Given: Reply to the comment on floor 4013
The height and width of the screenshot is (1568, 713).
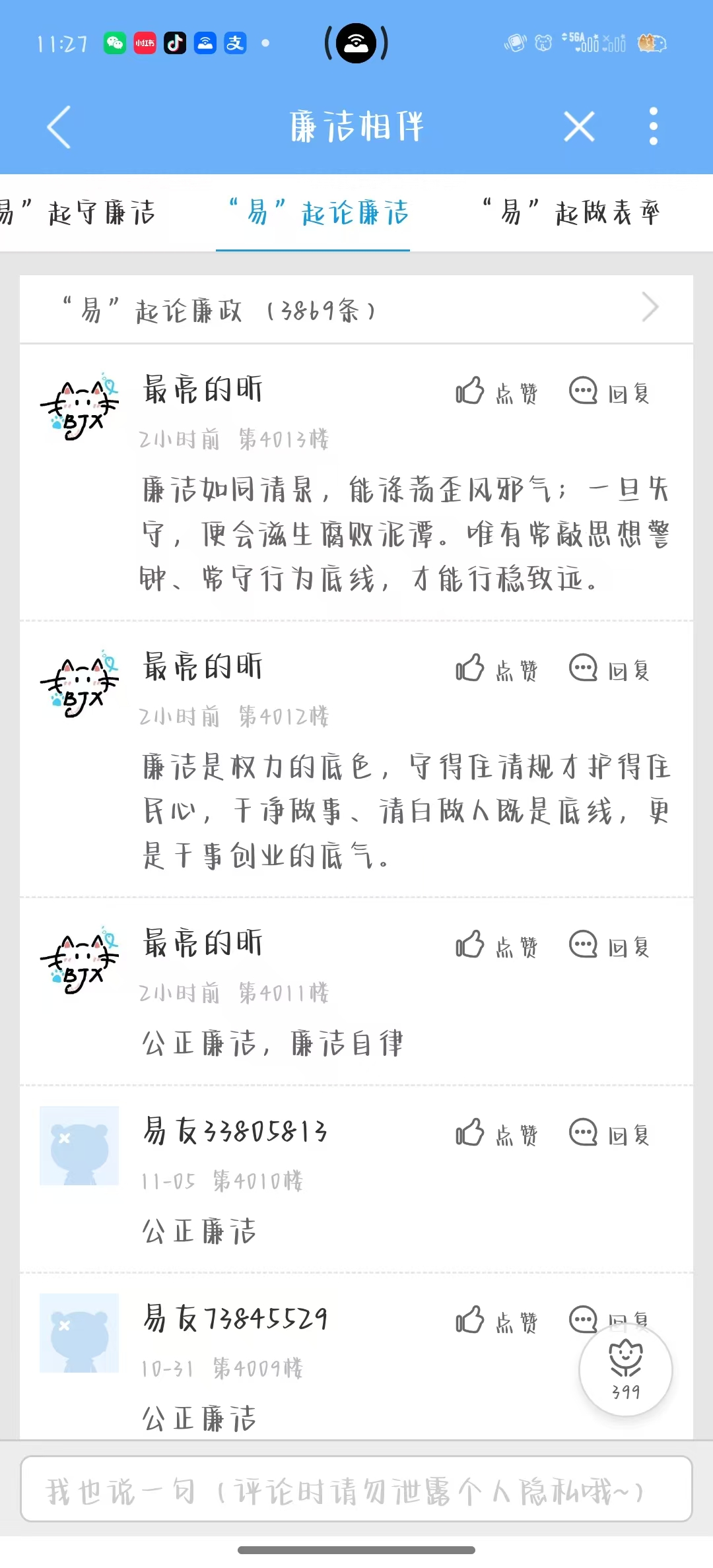Looking at the screenshot, I should 610,392.
